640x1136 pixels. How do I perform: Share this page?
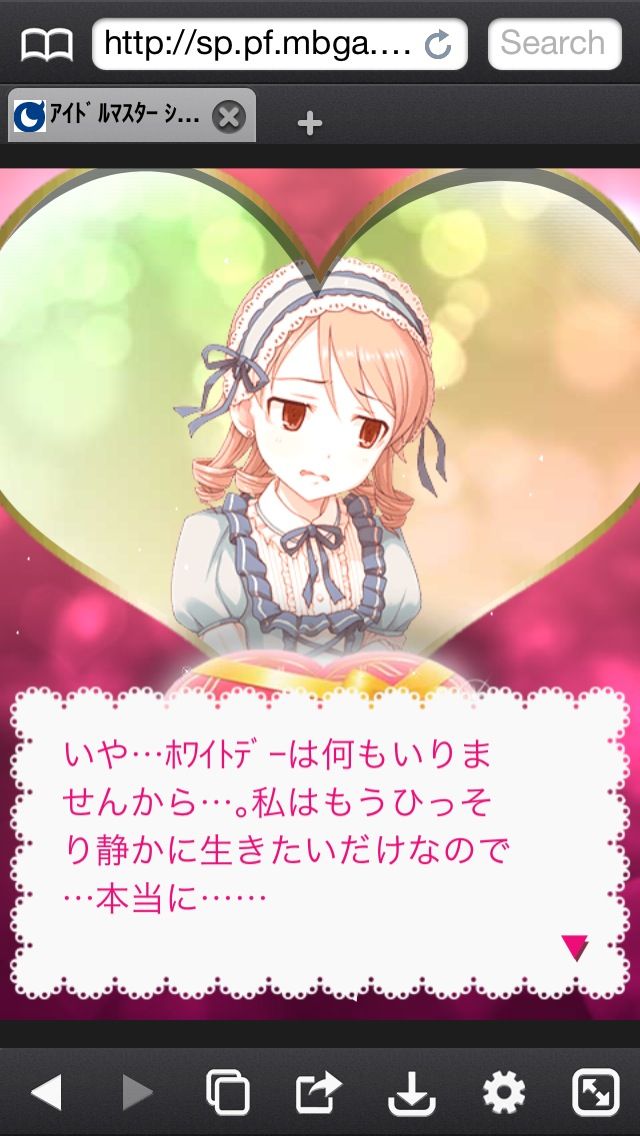pos(318,1092)
